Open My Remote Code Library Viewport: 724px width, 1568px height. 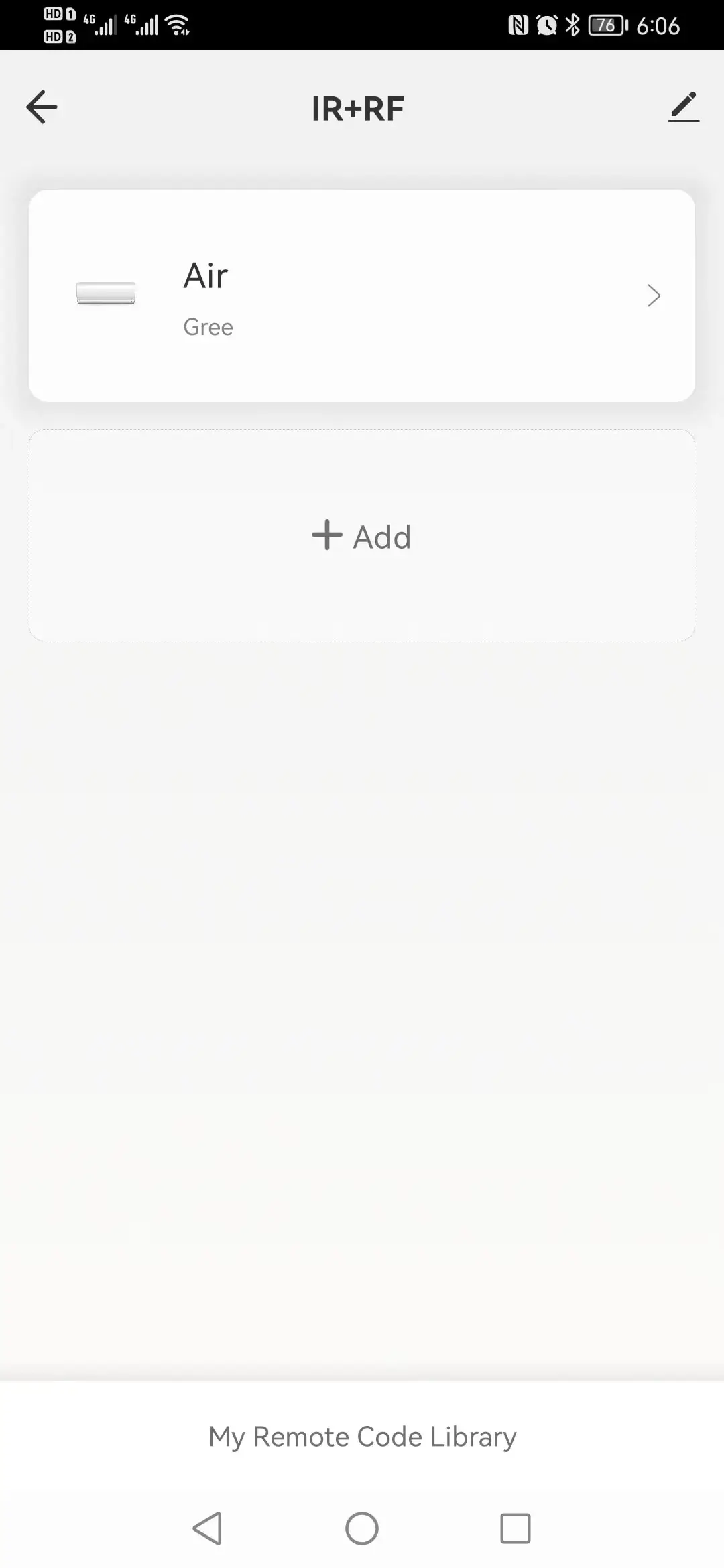click(x=362, y=1437)
